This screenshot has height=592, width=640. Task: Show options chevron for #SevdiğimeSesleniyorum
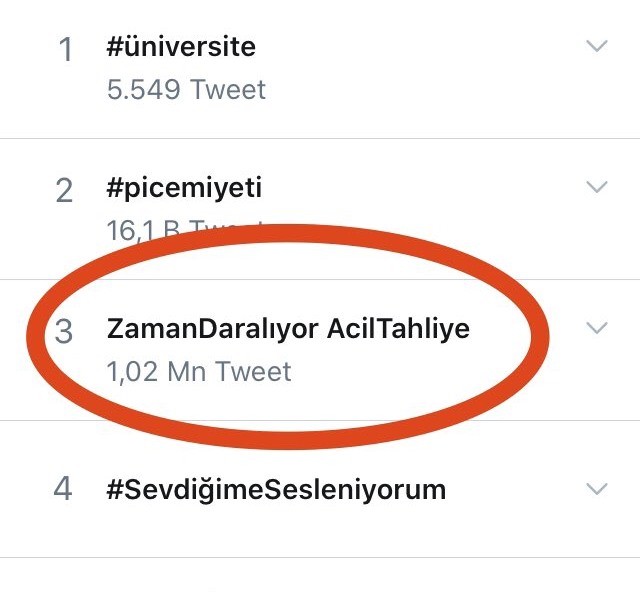pyautogui.click(x=597, y=489)
